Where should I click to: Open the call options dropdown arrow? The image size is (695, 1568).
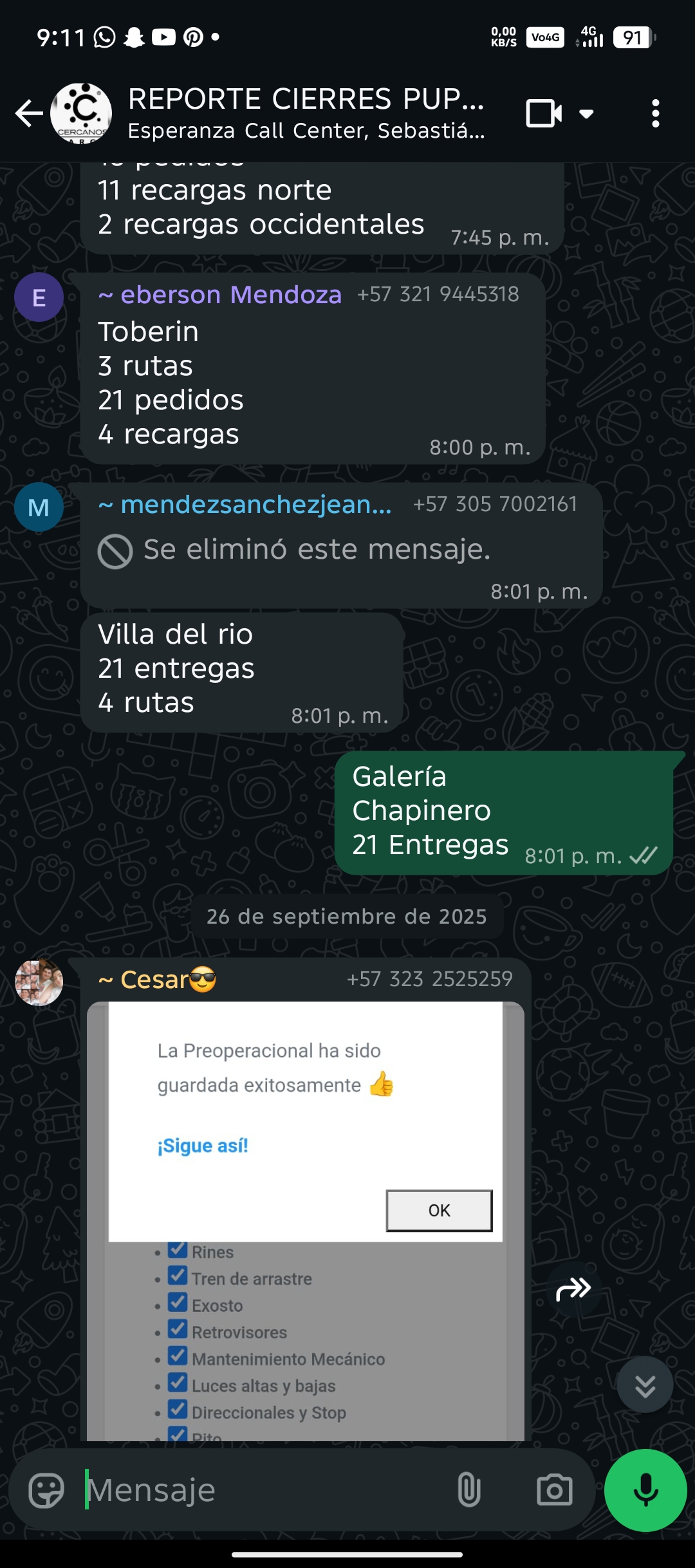(x=586, y=114)
